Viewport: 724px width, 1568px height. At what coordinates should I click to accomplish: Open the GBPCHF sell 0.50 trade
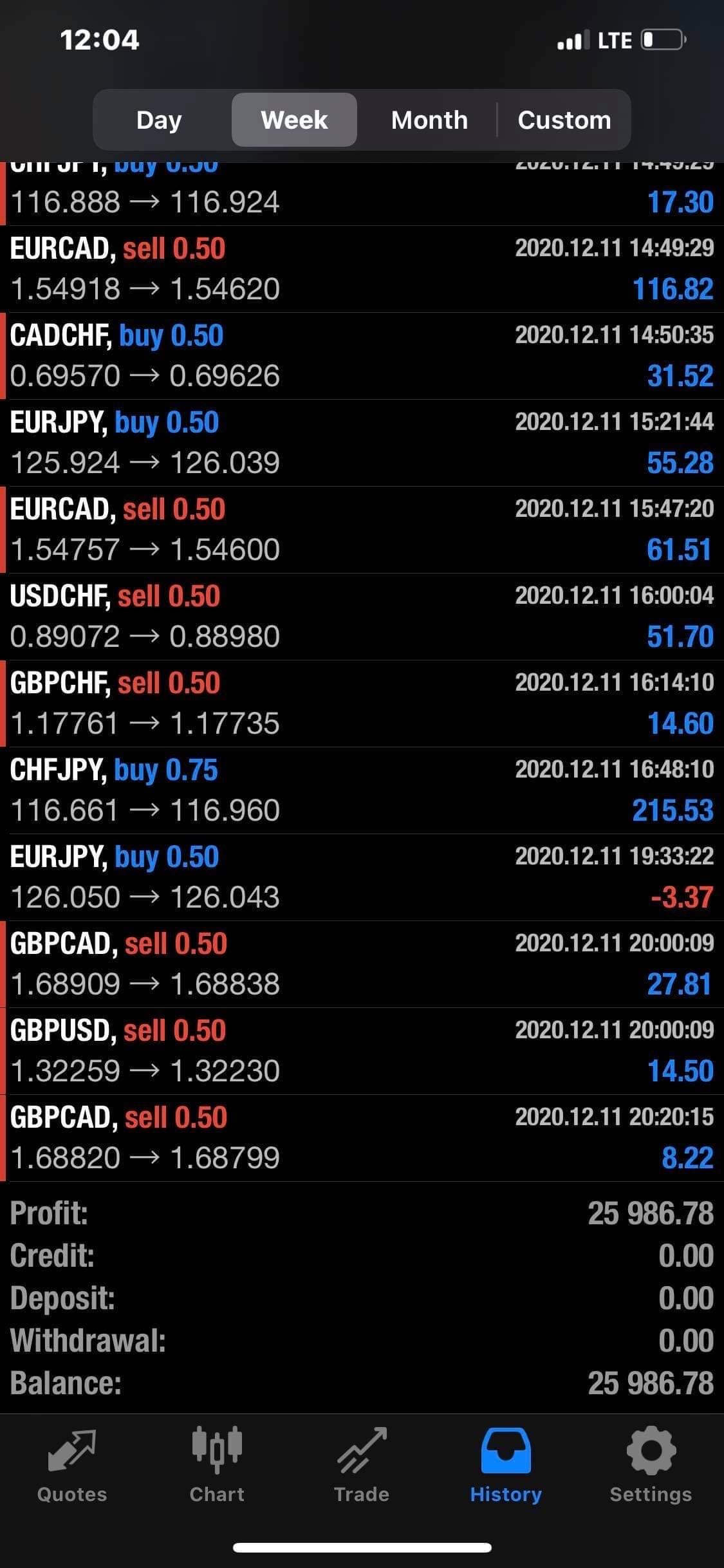tap(362, 704)
